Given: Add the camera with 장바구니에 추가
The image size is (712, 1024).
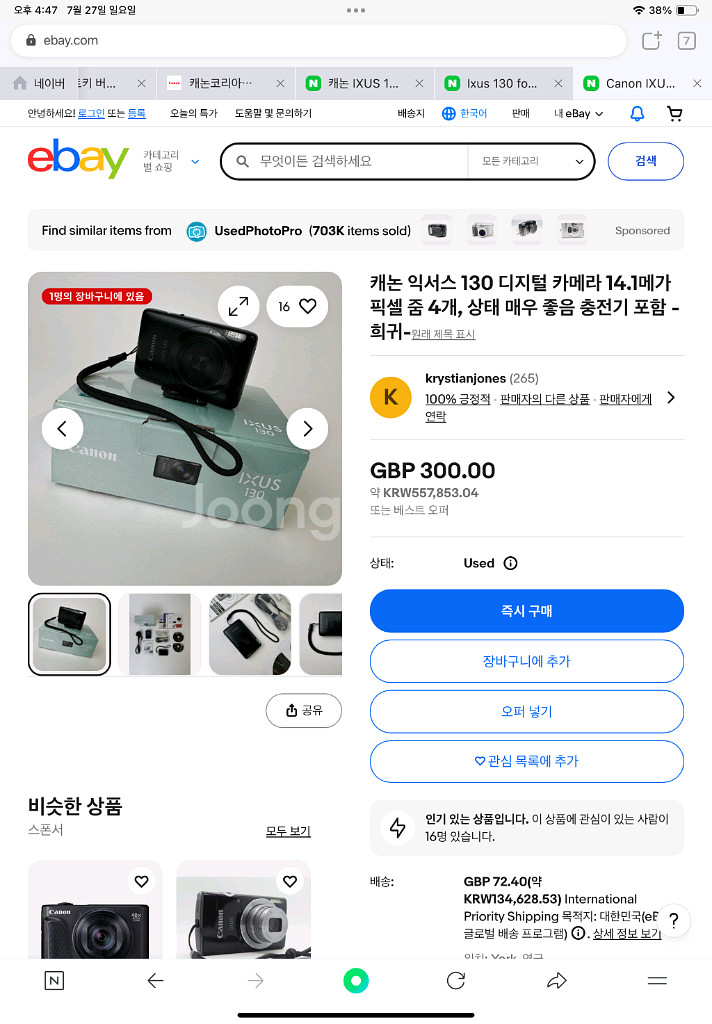Looking at the screenshot, I should coord(526,661).
